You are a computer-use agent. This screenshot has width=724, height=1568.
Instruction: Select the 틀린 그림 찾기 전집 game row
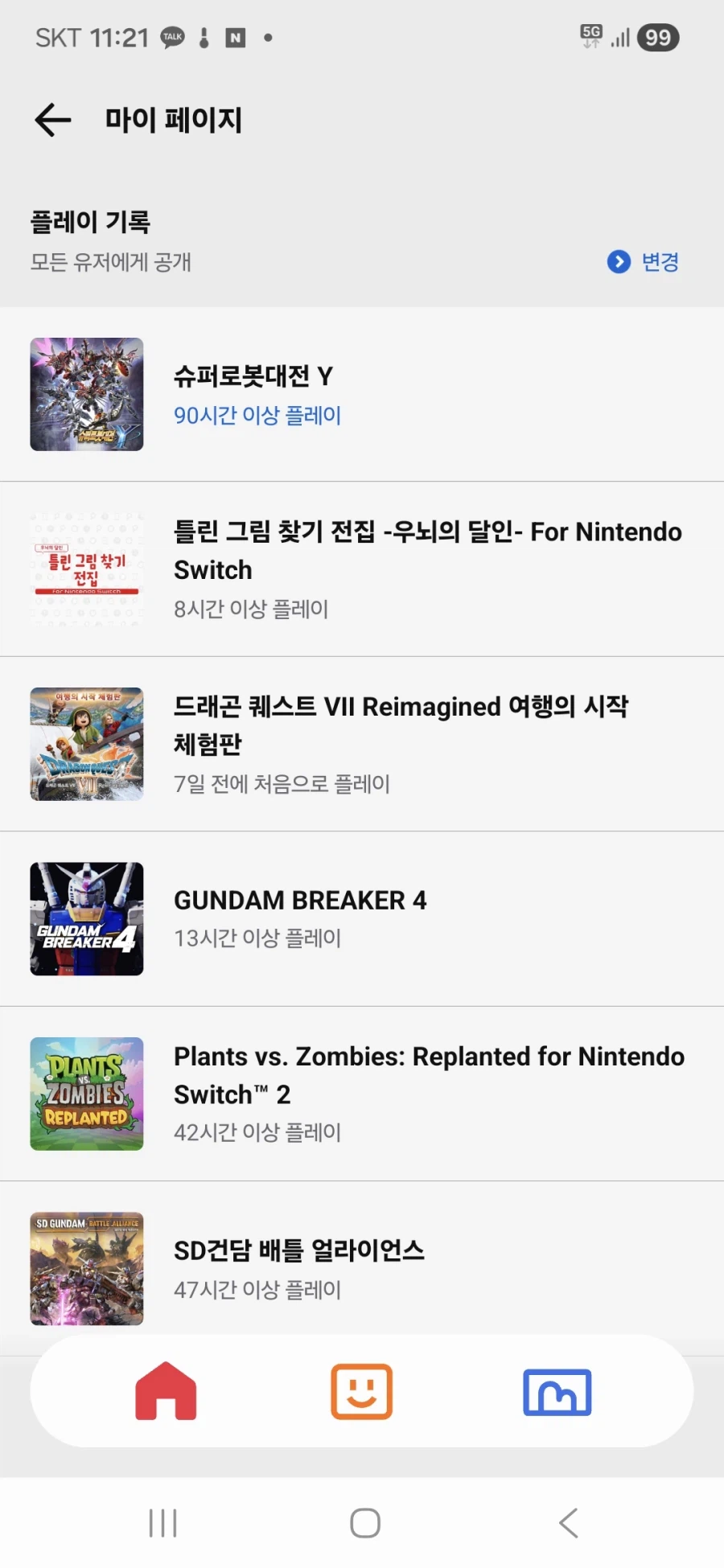[x=362, y=569]
